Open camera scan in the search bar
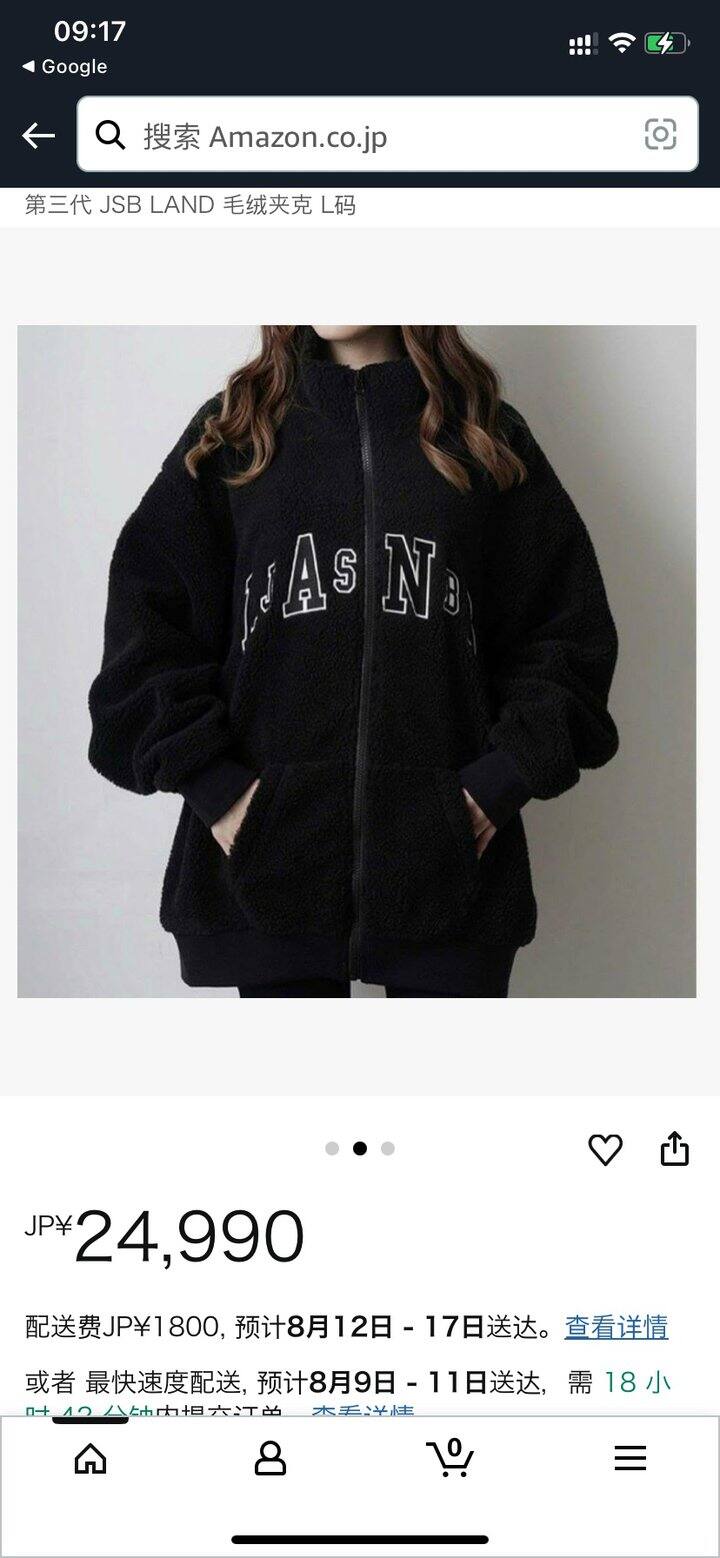720x1558 pixels. (x=660, y=135)
